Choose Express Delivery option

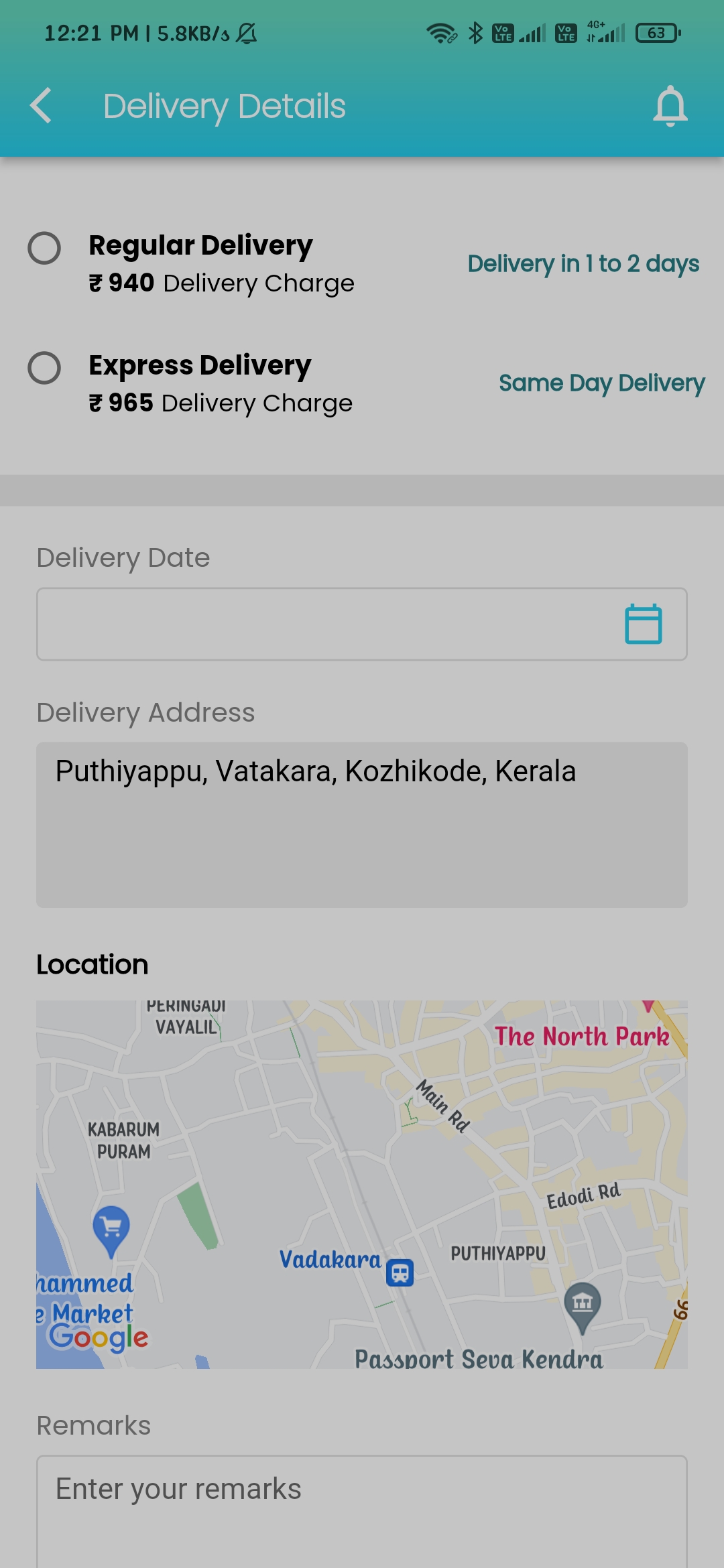tap(44, 368)
